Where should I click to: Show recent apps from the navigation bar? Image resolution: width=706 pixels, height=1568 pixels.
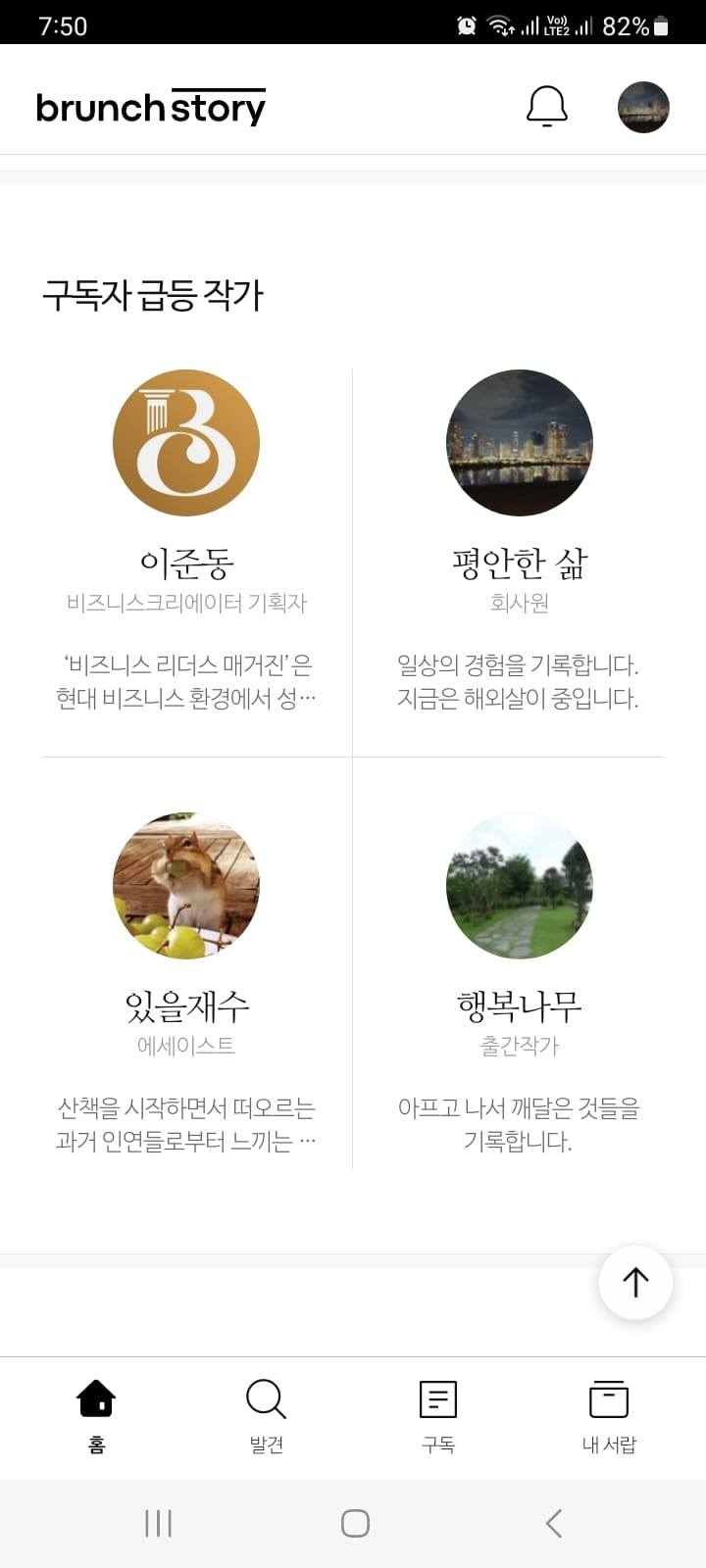pyautogui.click(x=158, y=1523)
